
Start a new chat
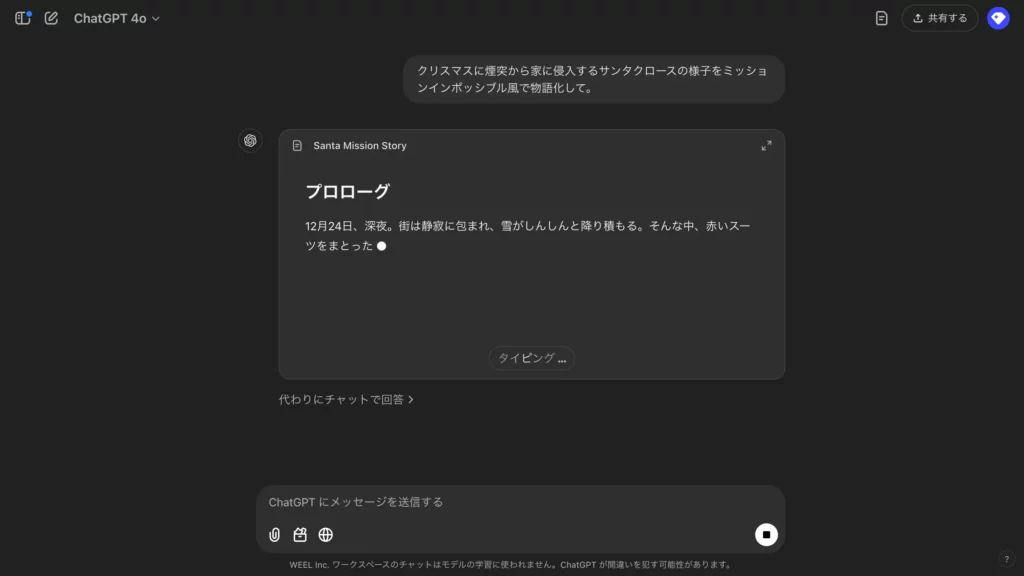pyautogui.click(x=51, y=18)
